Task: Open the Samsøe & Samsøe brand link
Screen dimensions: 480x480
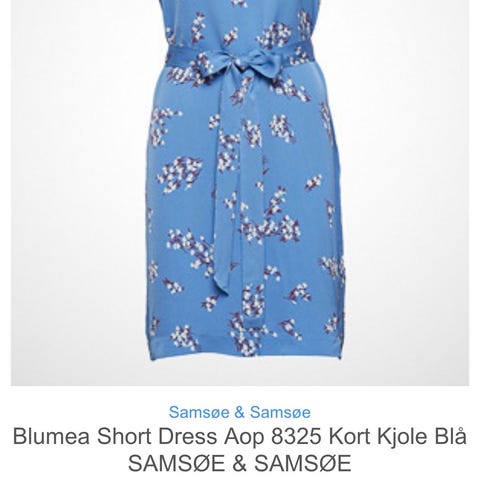Action: click(x=240, y=412)
